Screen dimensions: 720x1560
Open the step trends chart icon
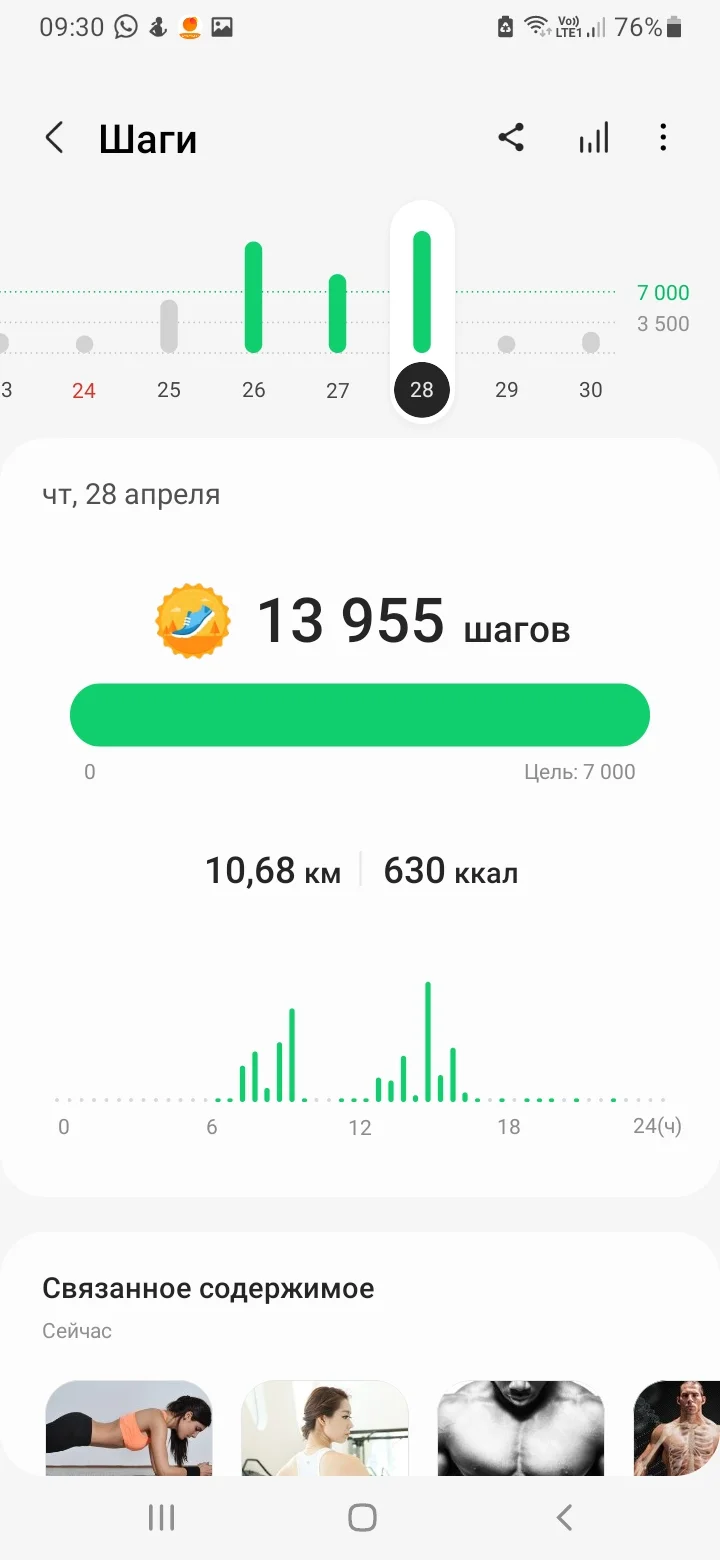pyautogui.click(x=593, y=138)
